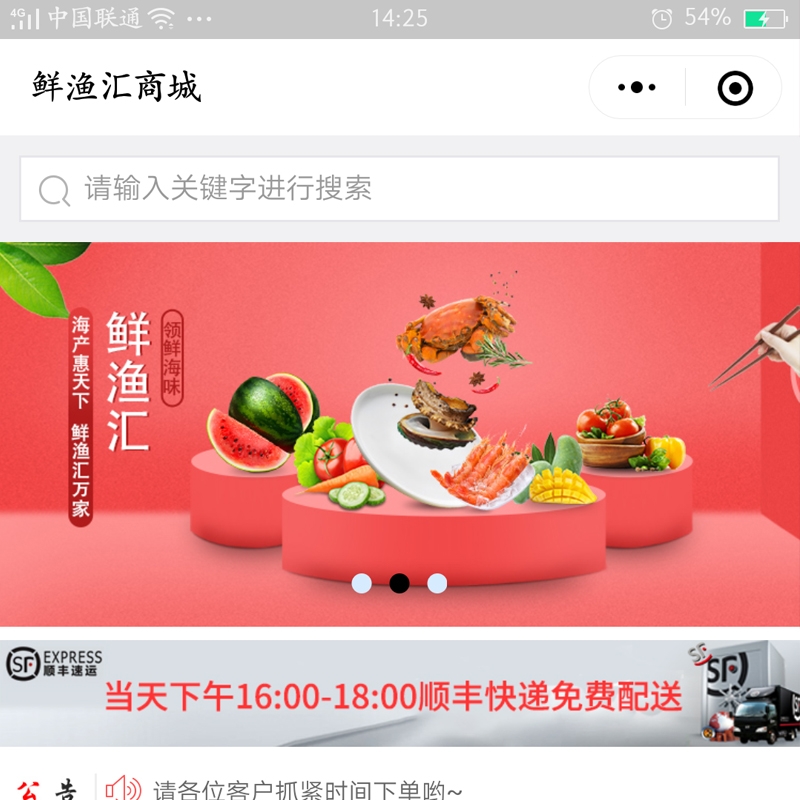The width and height of the screenshot is (800, 800).
Task: Open the mini program more options menu
Action: pyautogui.click(x=637, y=88)
